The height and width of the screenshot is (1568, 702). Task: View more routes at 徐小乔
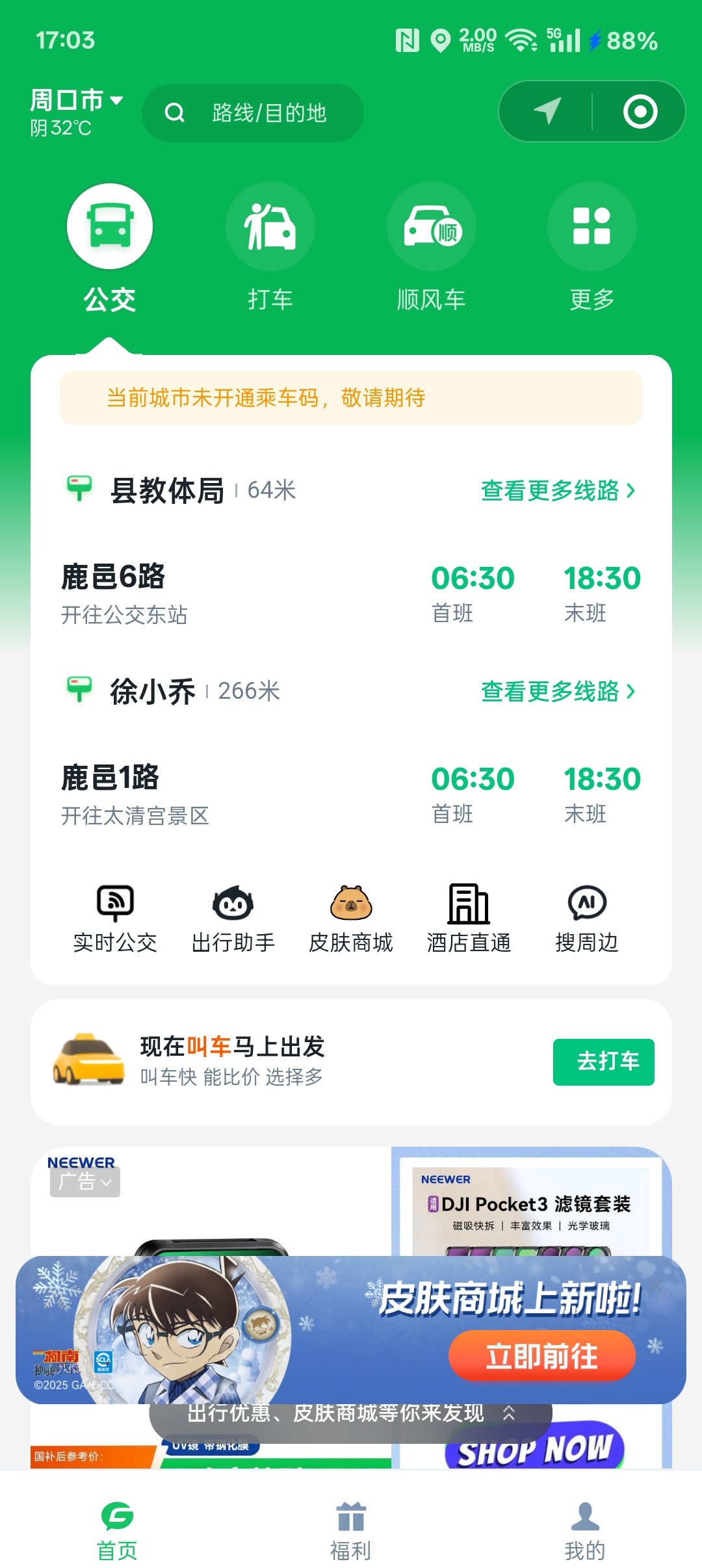point(557,692)
